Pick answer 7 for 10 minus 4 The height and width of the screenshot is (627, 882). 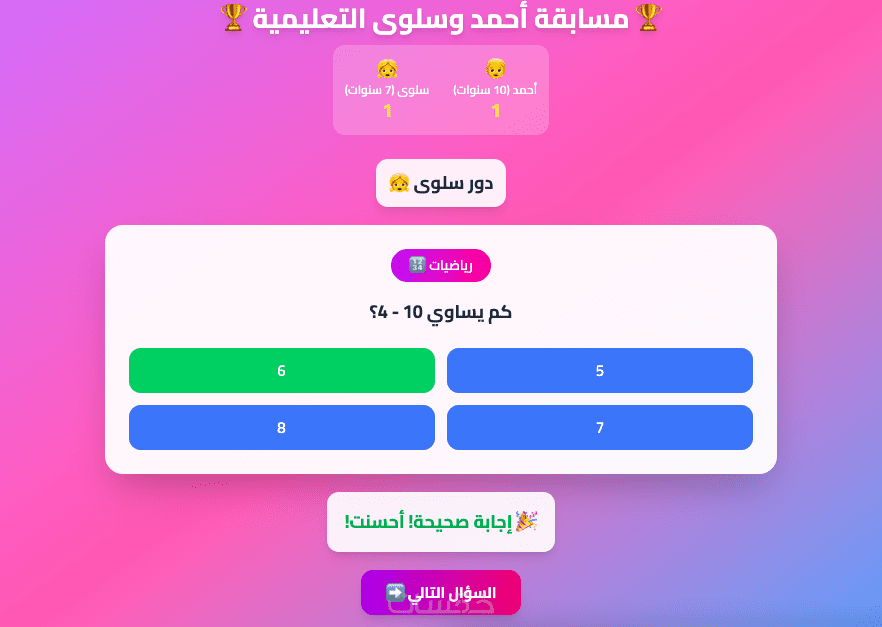[x=599, y=427]
